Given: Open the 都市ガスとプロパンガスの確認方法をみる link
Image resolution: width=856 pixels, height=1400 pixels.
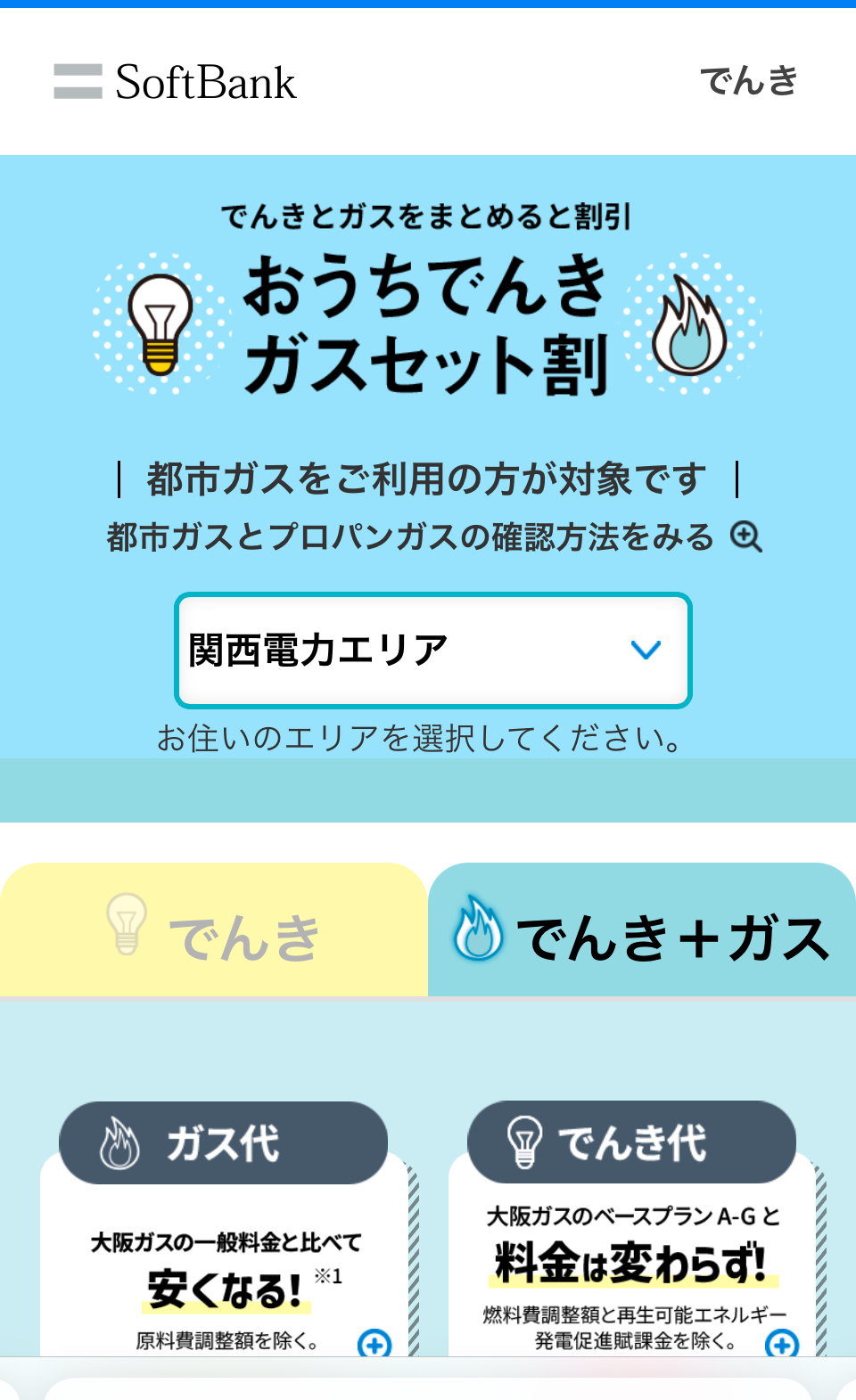Looking at the screenshot, I should tap(434, 536).
